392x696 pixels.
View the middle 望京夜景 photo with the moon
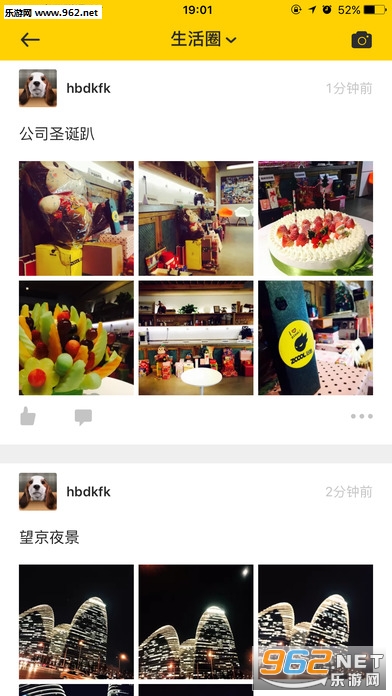196,621
